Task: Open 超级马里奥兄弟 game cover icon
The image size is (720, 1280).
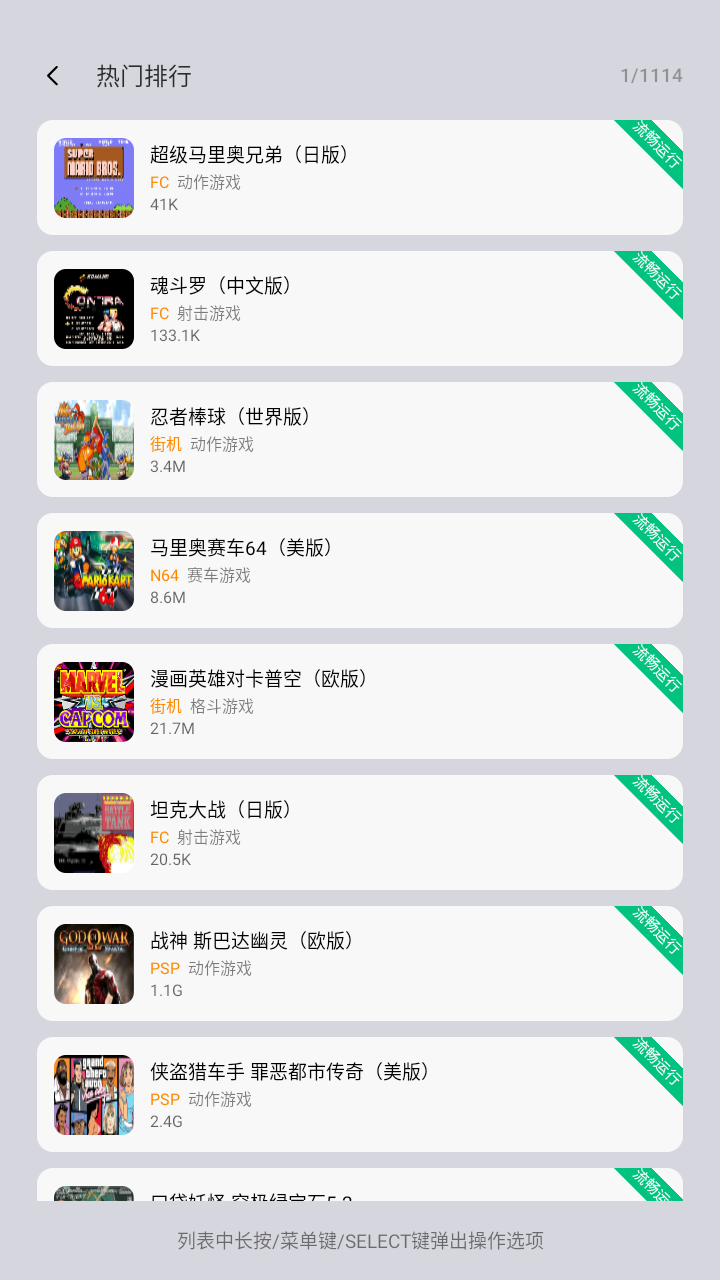Action: pos(93,178)
